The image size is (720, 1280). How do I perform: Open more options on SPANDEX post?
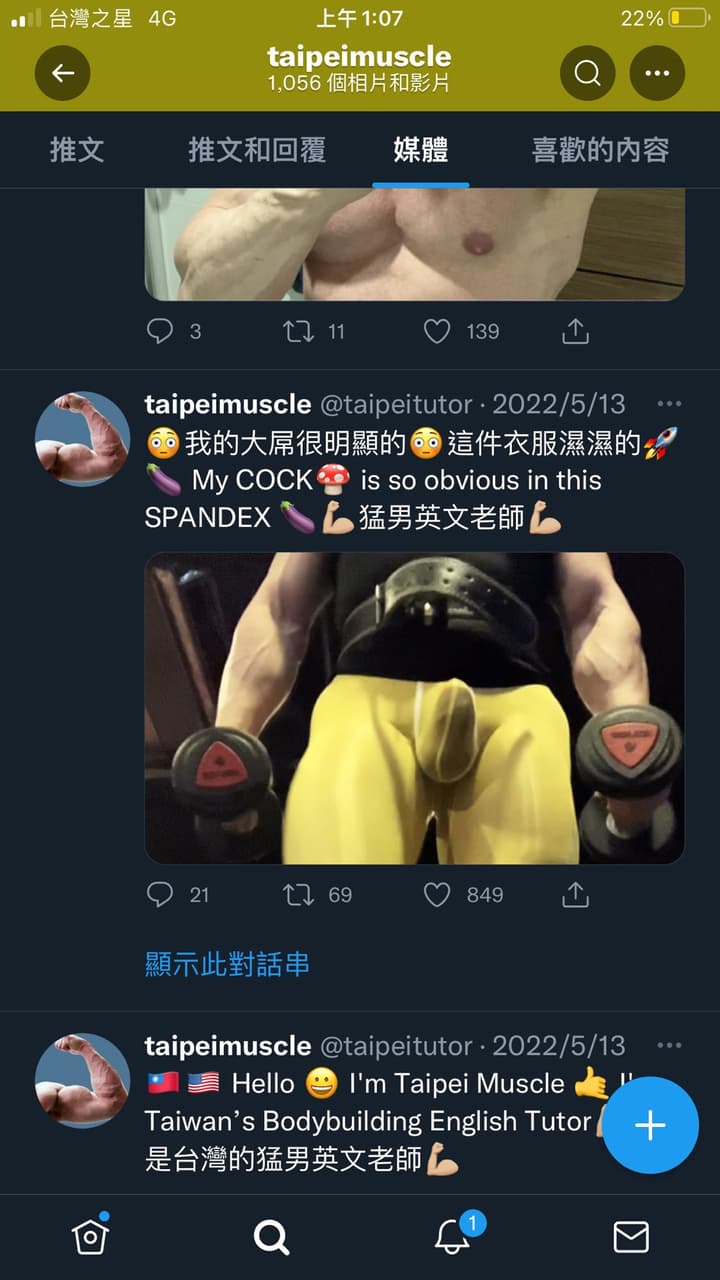pos(668,404)
